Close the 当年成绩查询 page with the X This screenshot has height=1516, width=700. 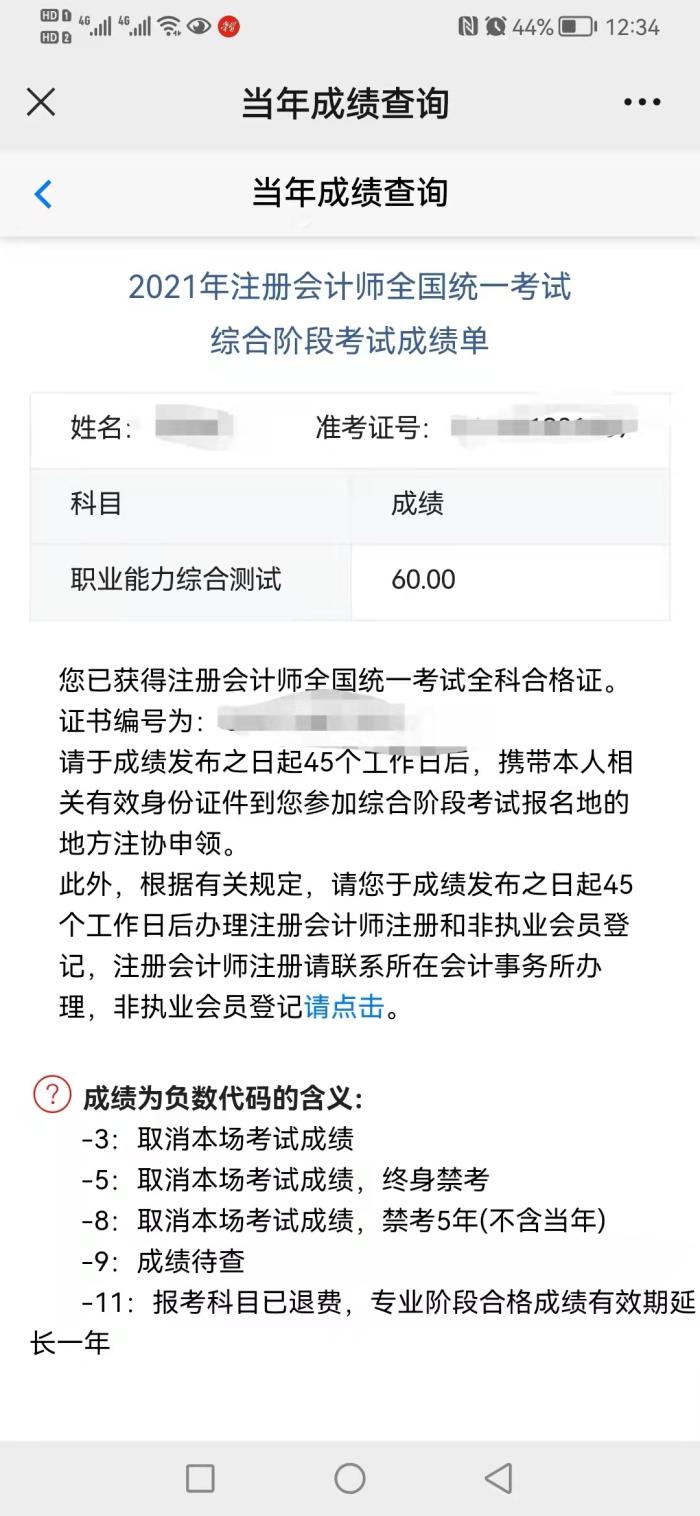click(41, 102)
